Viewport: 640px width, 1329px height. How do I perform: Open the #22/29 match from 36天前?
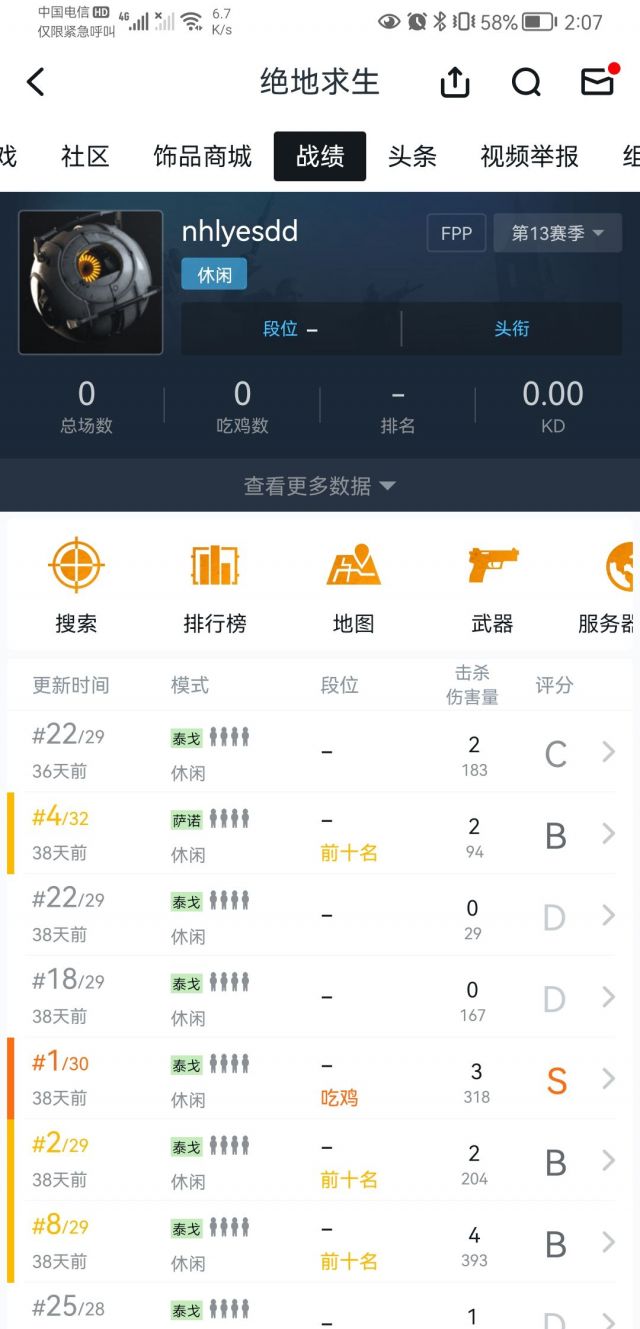[x=320, y=752]
